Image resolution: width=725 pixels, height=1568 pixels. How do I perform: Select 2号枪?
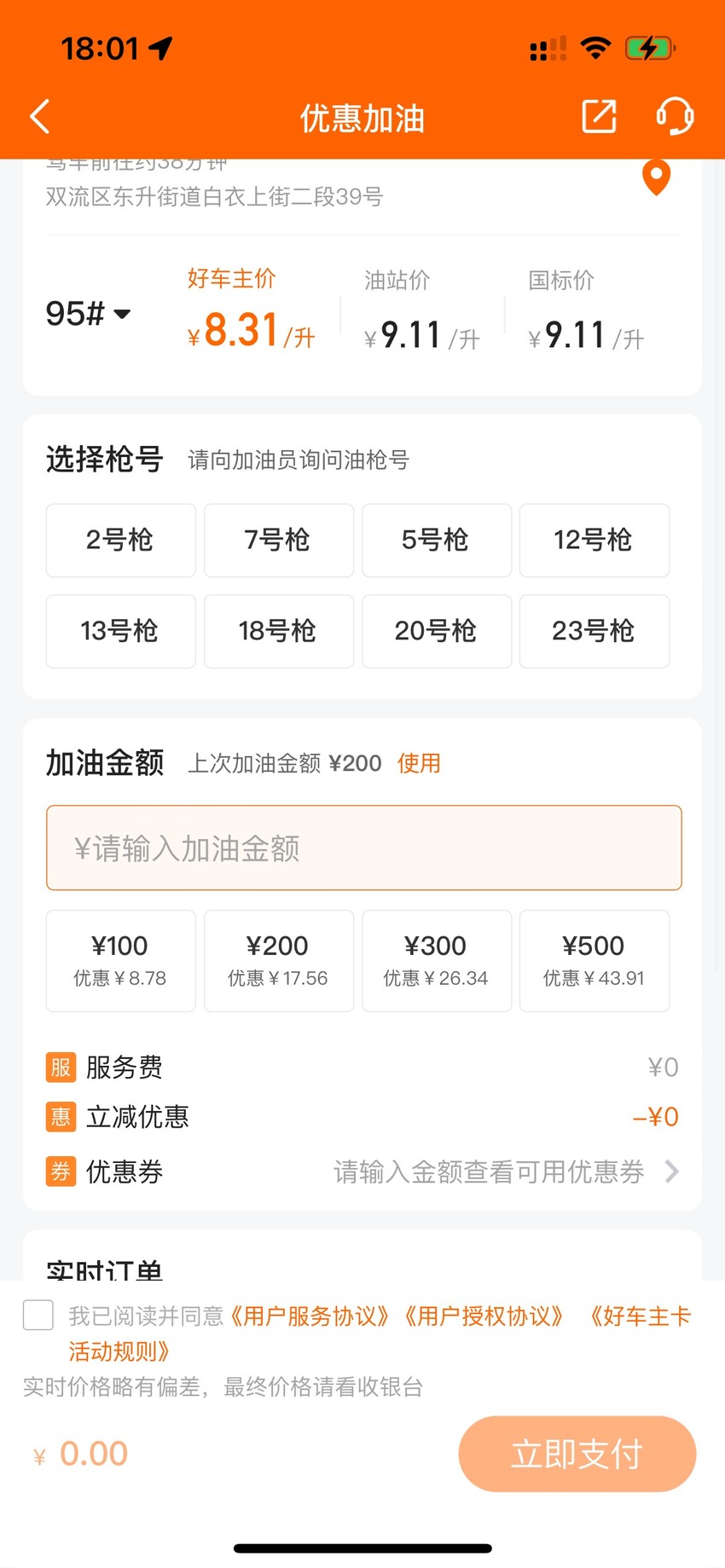[x=120, y=540]
